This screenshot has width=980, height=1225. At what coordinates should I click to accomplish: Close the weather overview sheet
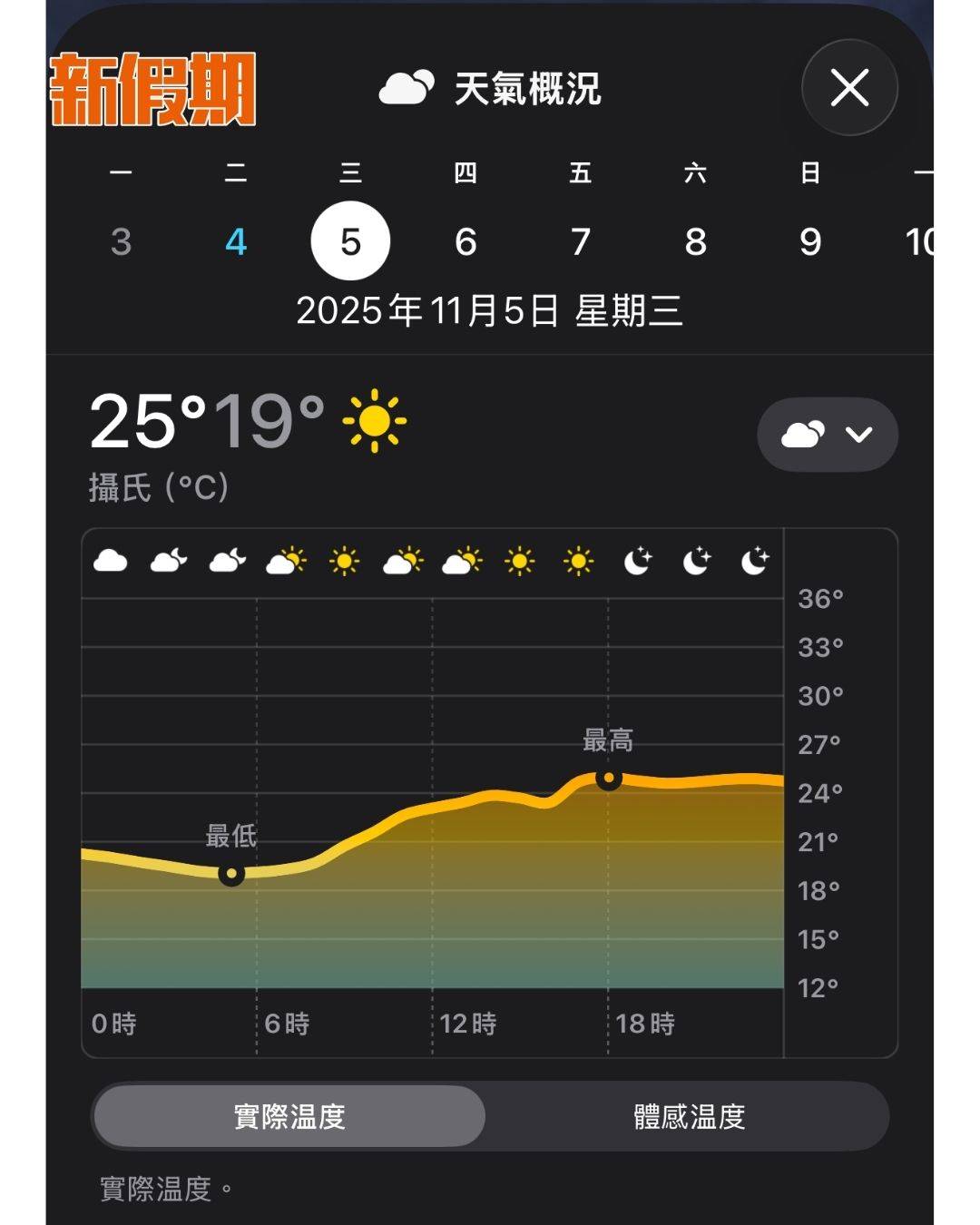point(849,88)
